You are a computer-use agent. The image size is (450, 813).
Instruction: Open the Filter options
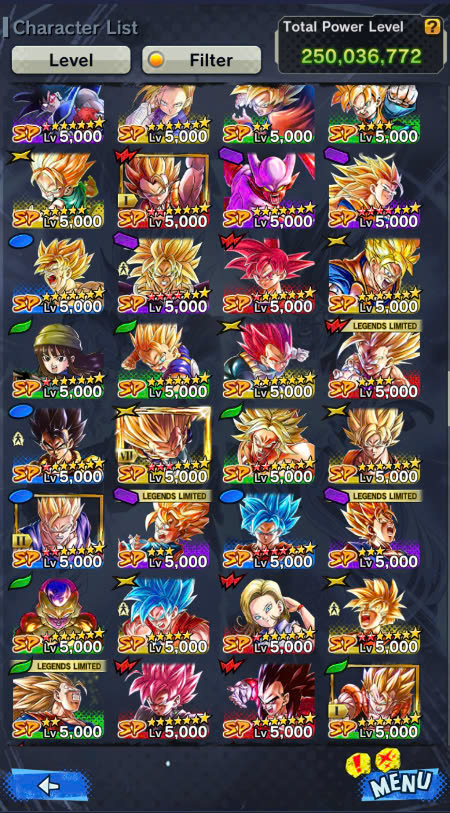click(201, 60)
